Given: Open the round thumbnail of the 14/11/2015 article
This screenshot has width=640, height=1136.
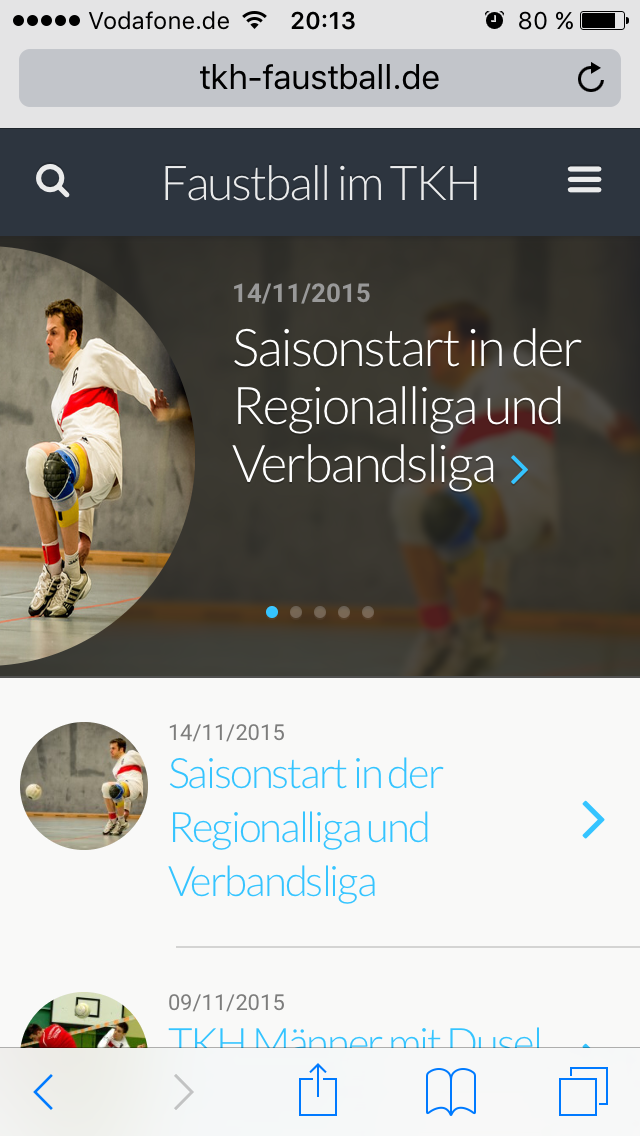Looking at the screenshot, I should (x=84, y=786).
